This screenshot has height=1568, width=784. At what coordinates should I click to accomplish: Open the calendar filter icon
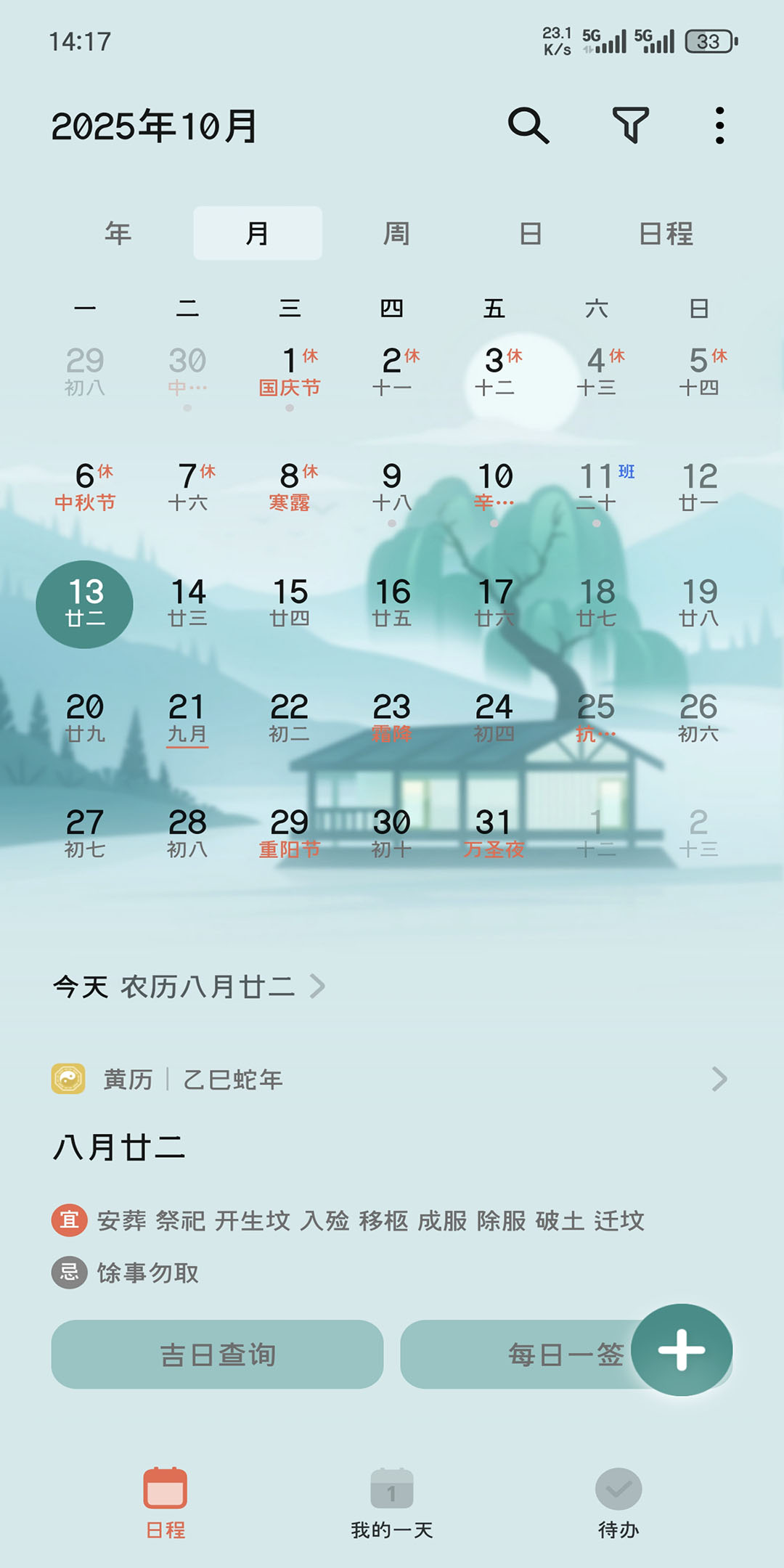(630, 126)
